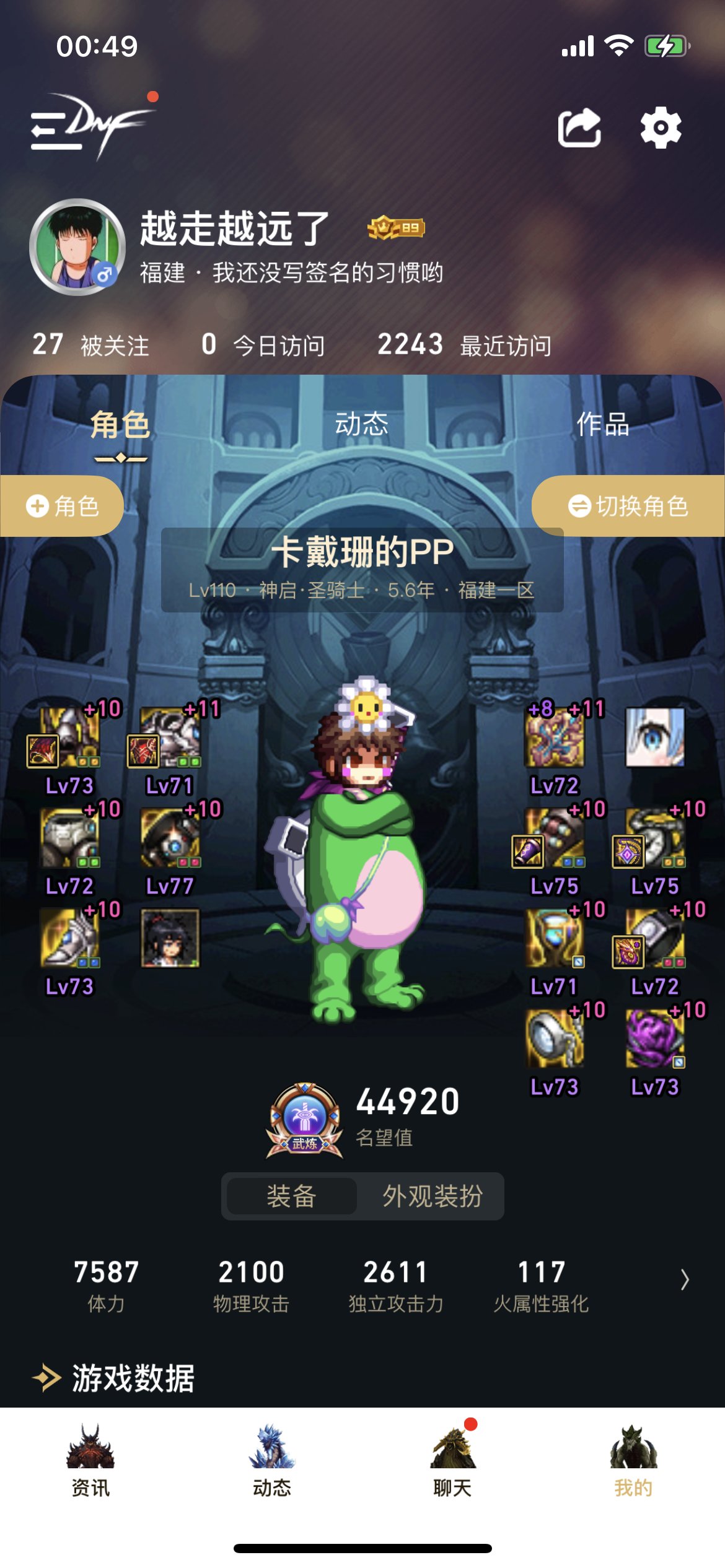725x1568 pixels.
Task: Expand character stats with the arrow
Action: point(684,1279)
